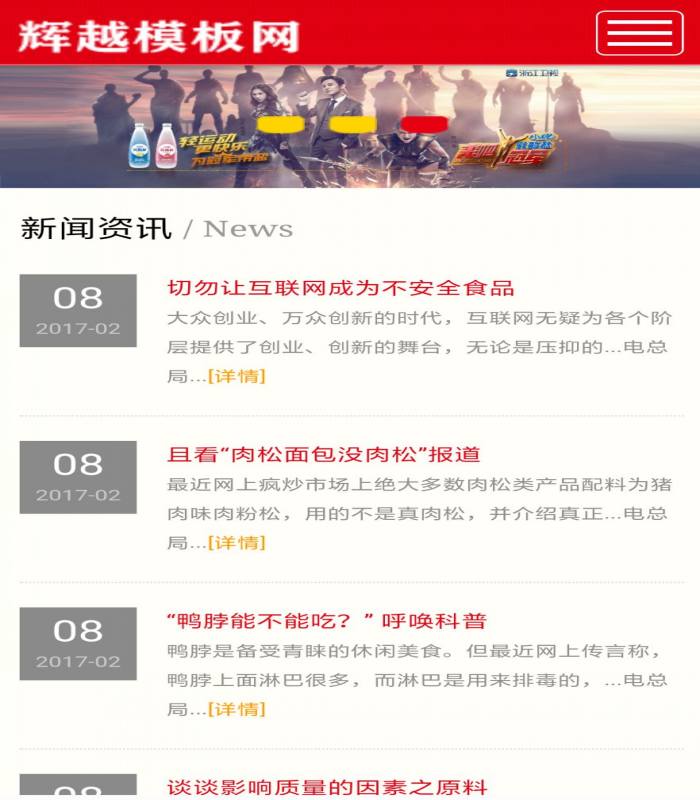Tap [详情] under 切勿让互联网成为不安全食品
The width and height of the screenshot is (700, 800).
pyautogui.click(x=237, y=376)
